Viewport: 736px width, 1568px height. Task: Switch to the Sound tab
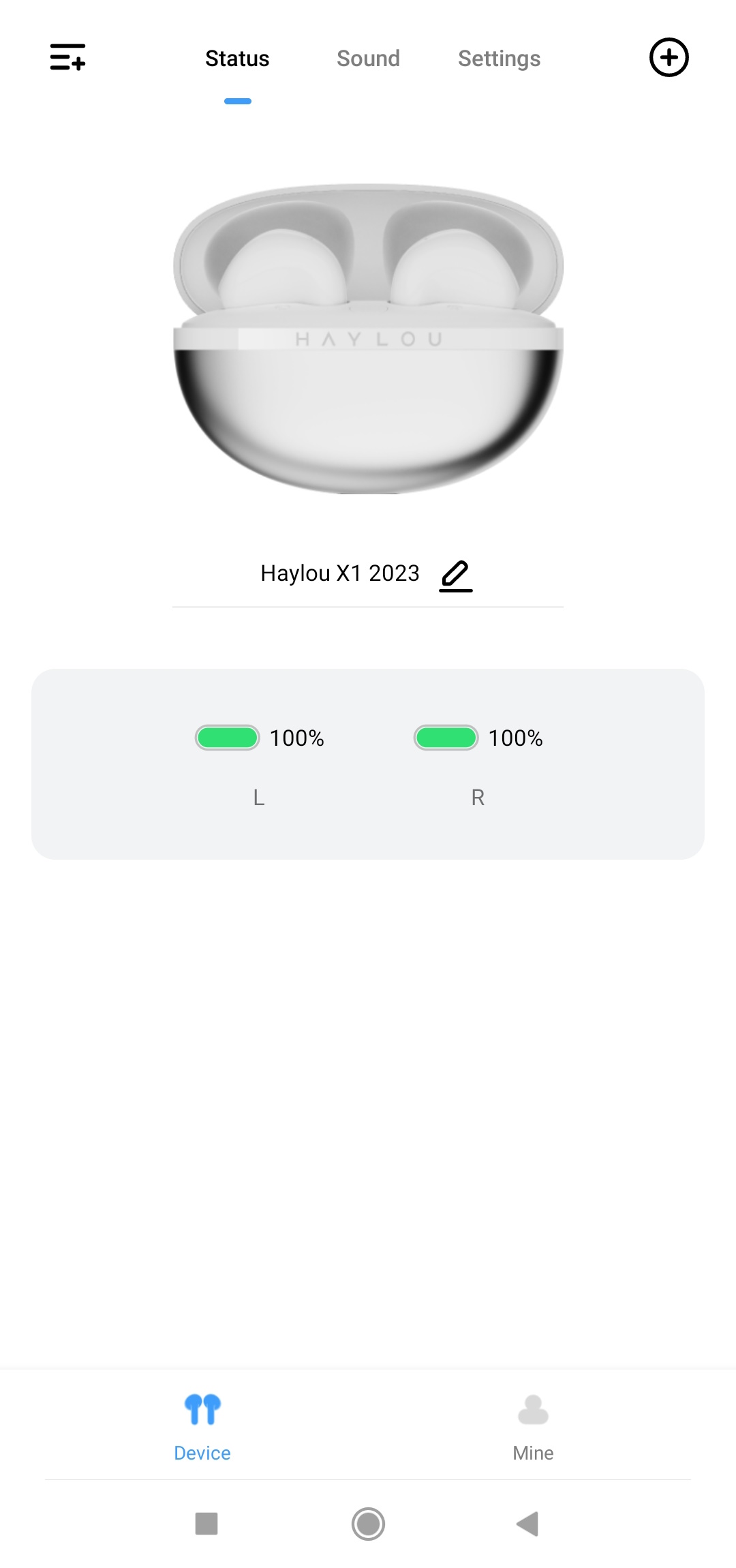pyautogui.click(x=368, y=59)
